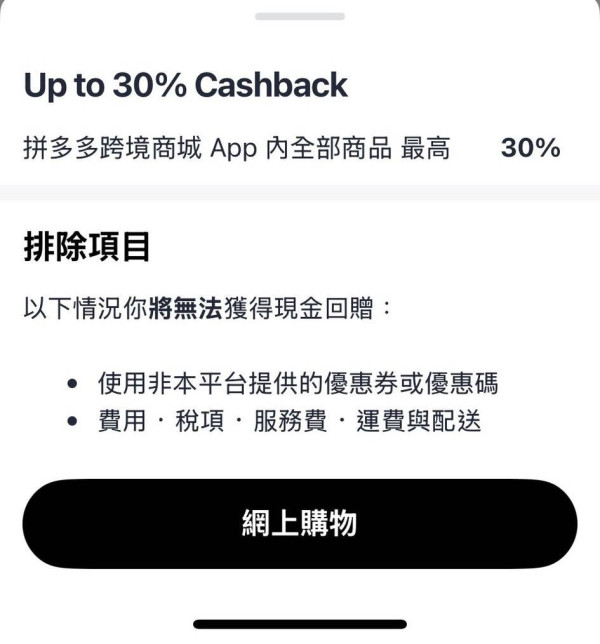Viewport: 600px width, 644px height.
Task: Tap the 網上購物 button
Action: (x=300, y=524)
